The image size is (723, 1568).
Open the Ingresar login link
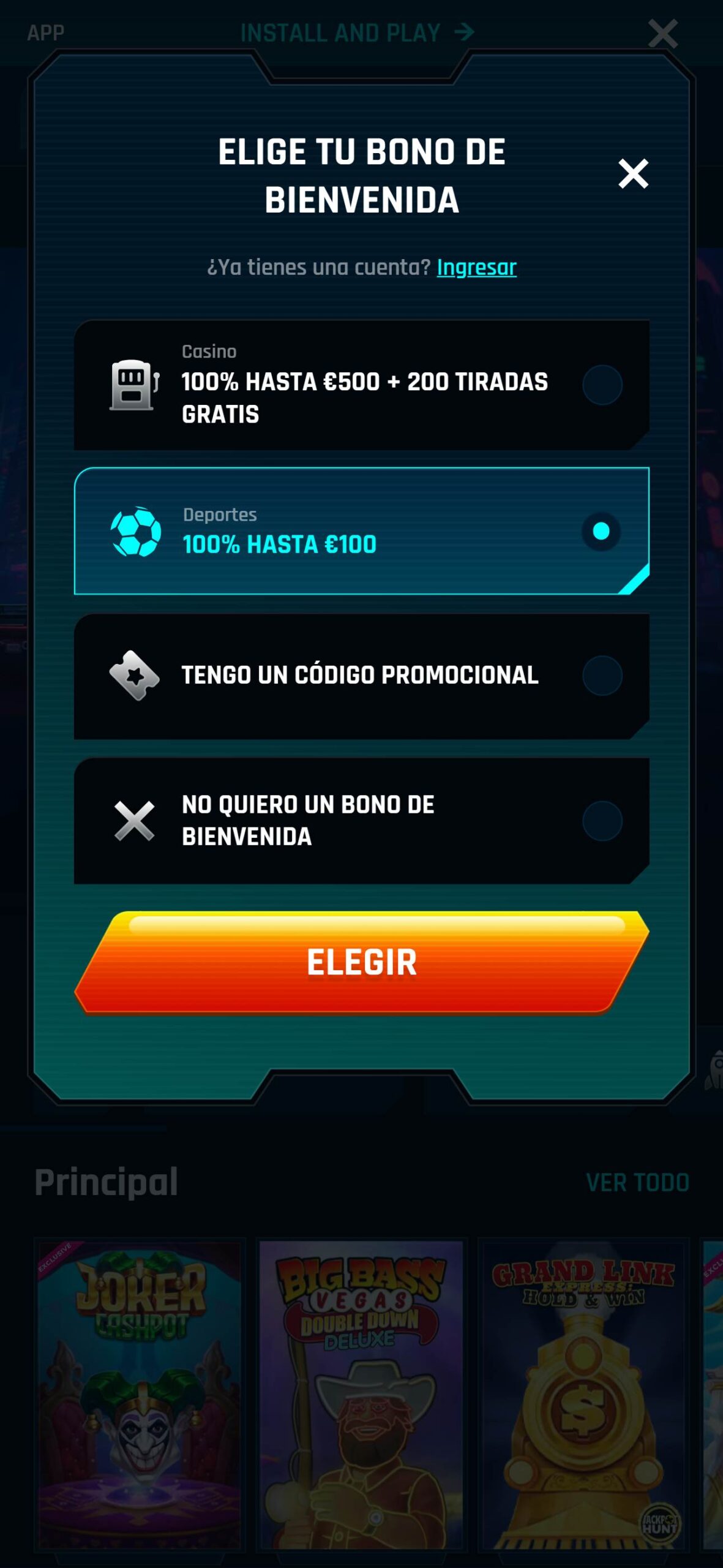coord(476,267)
